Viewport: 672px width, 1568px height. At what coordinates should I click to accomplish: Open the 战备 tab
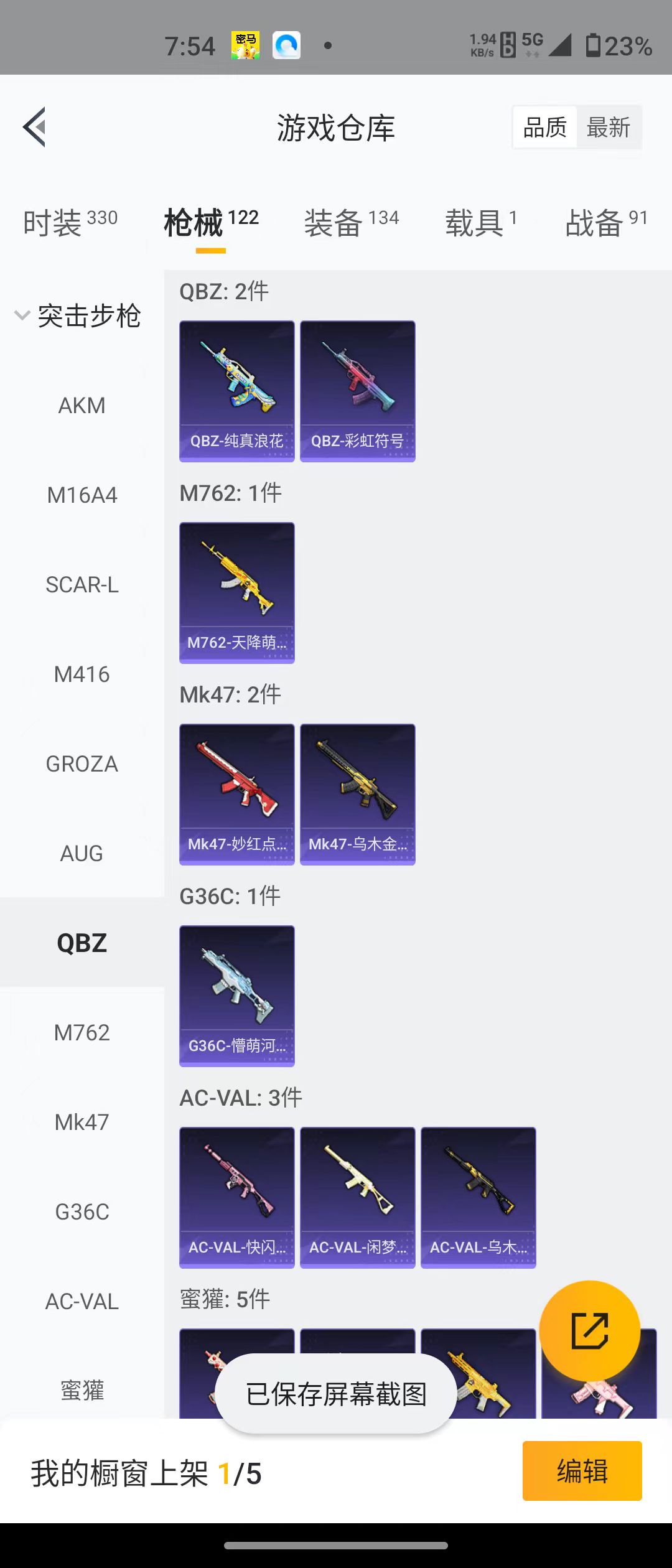pos(606,222)
